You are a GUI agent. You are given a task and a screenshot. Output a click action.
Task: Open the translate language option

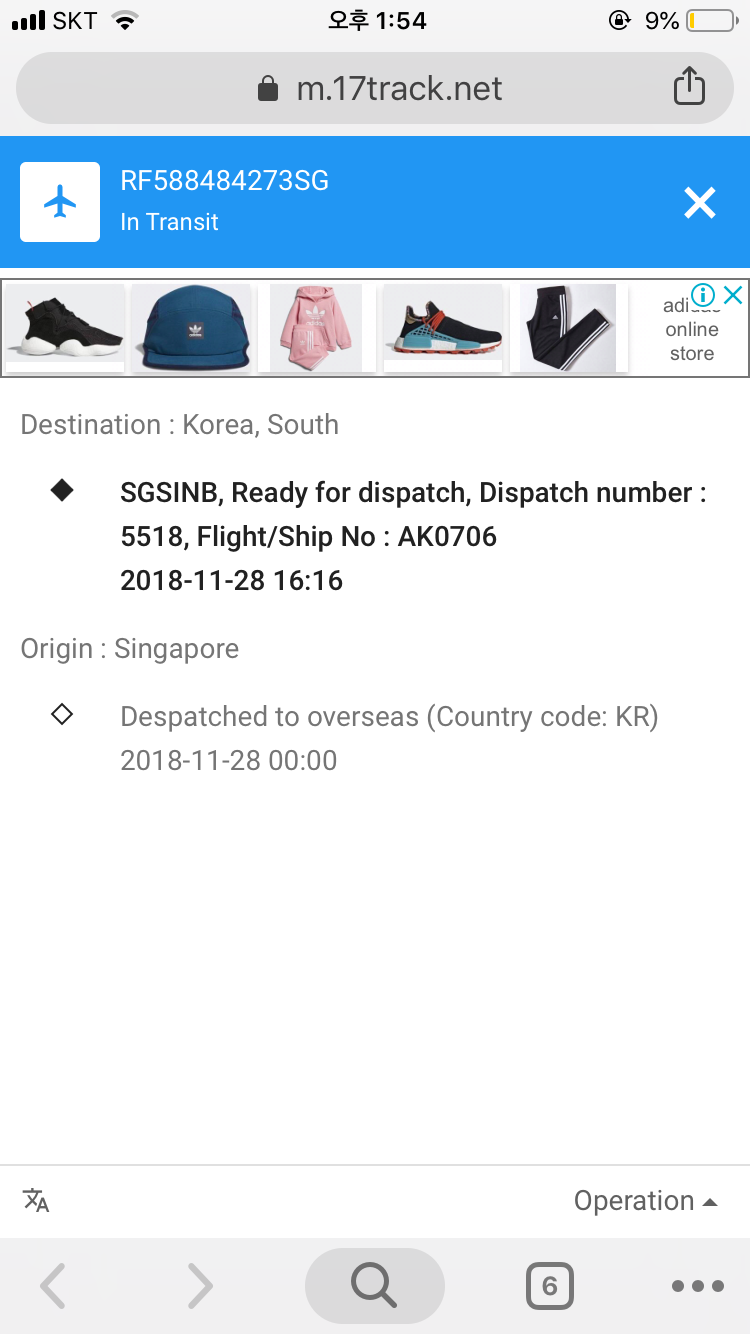(36, 1200)
